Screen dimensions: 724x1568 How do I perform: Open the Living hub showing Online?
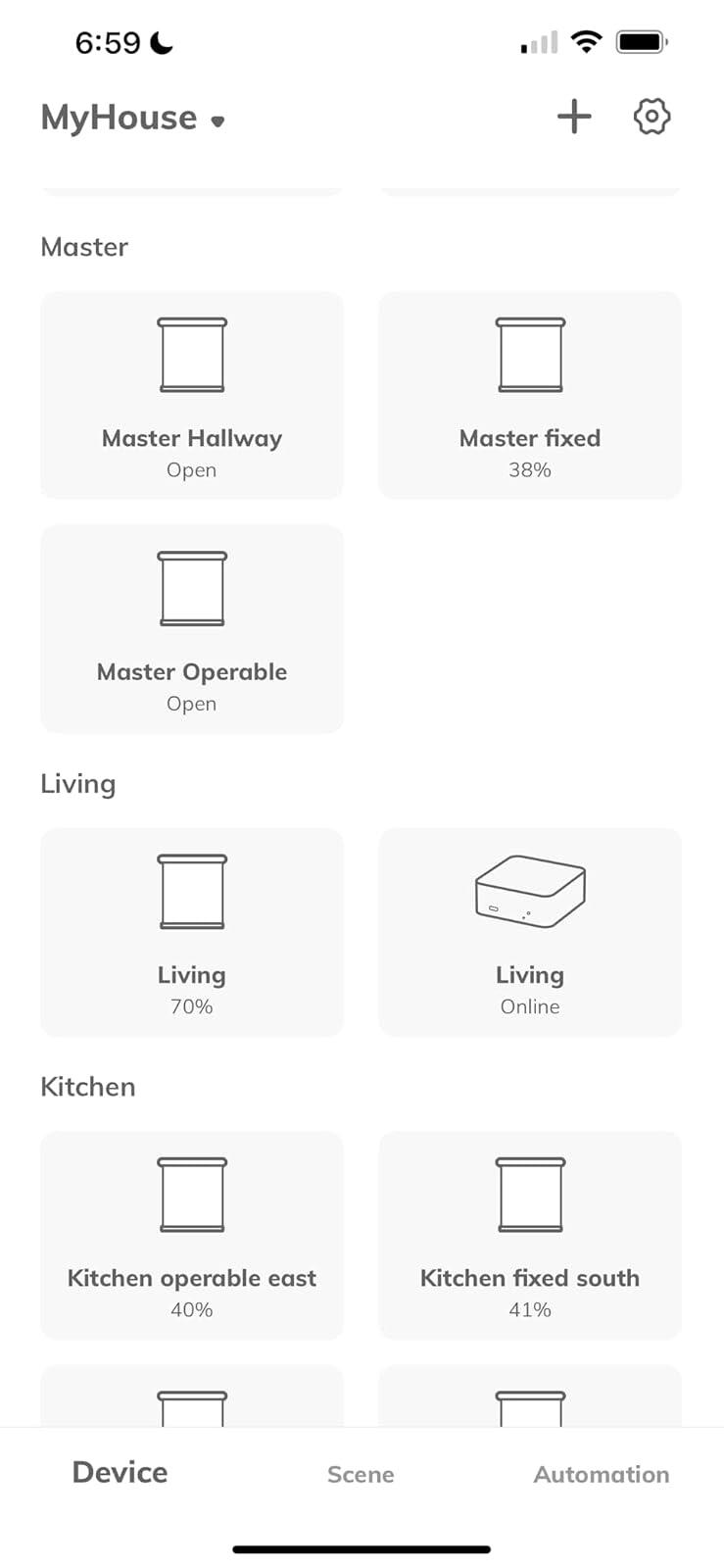click(530, 932)
